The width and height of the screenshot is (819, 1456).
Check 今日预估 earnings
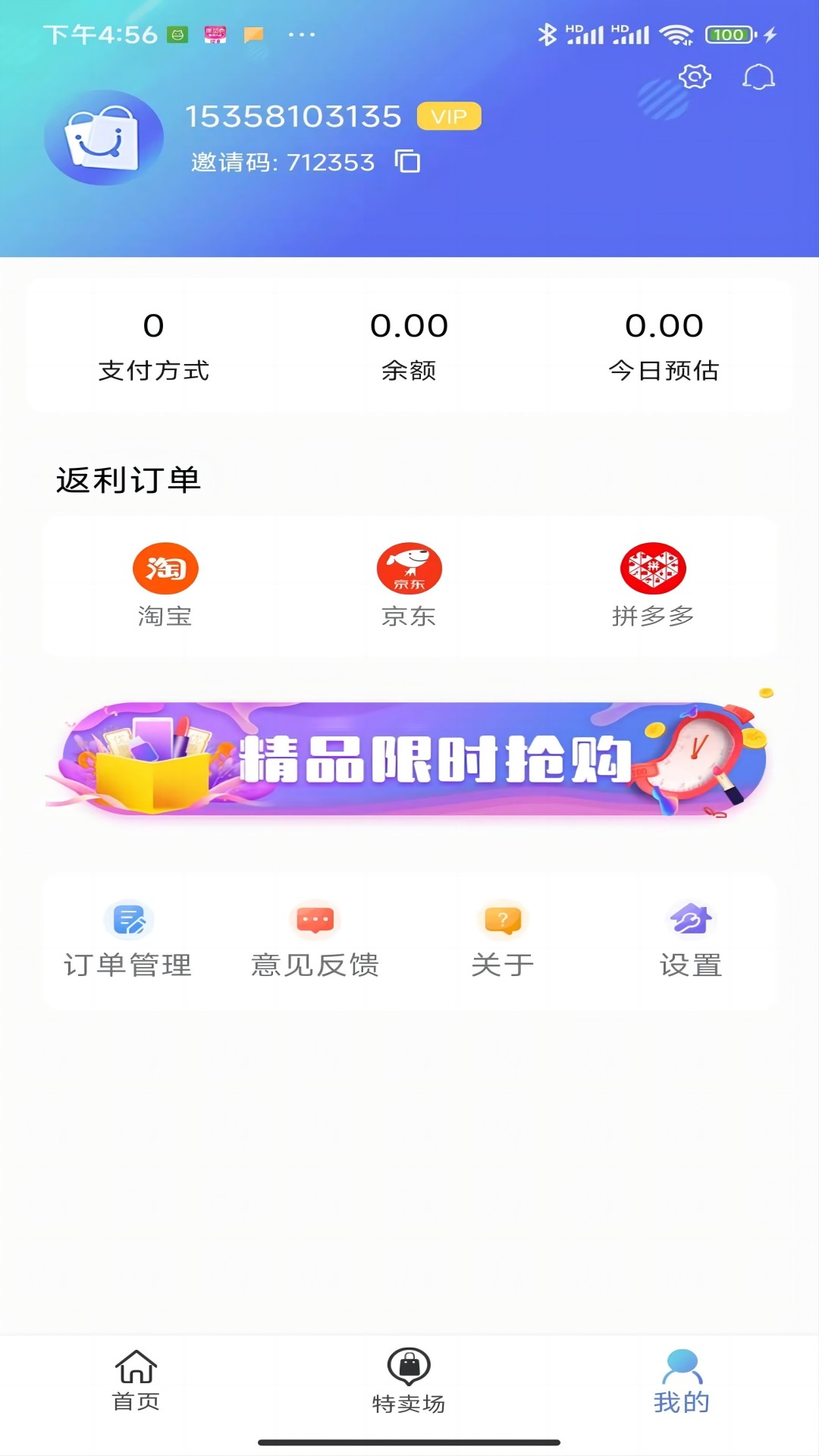coord(665,345)
